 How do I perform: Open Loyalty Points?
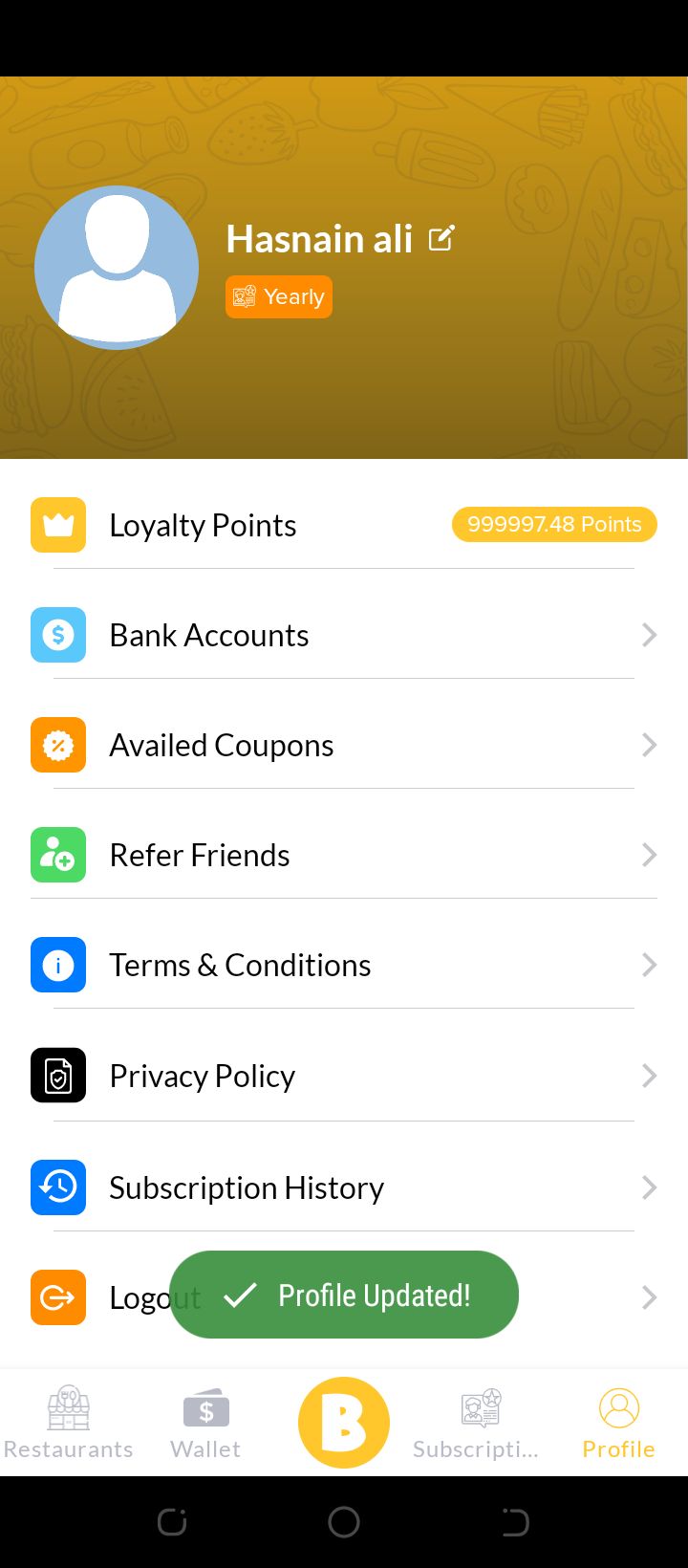pos(203,525)
